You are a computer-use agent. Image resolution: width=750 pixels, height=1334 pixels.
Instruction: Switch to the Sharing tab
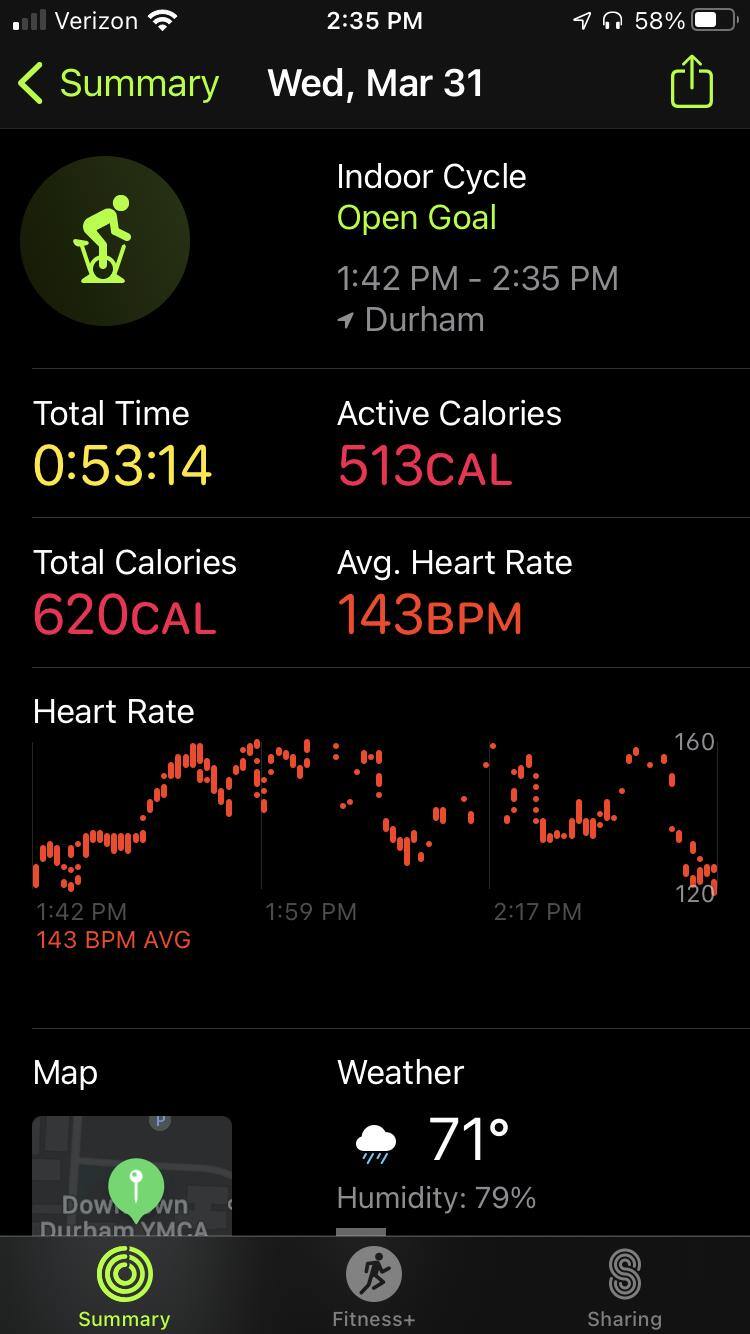click(624, 1289)
